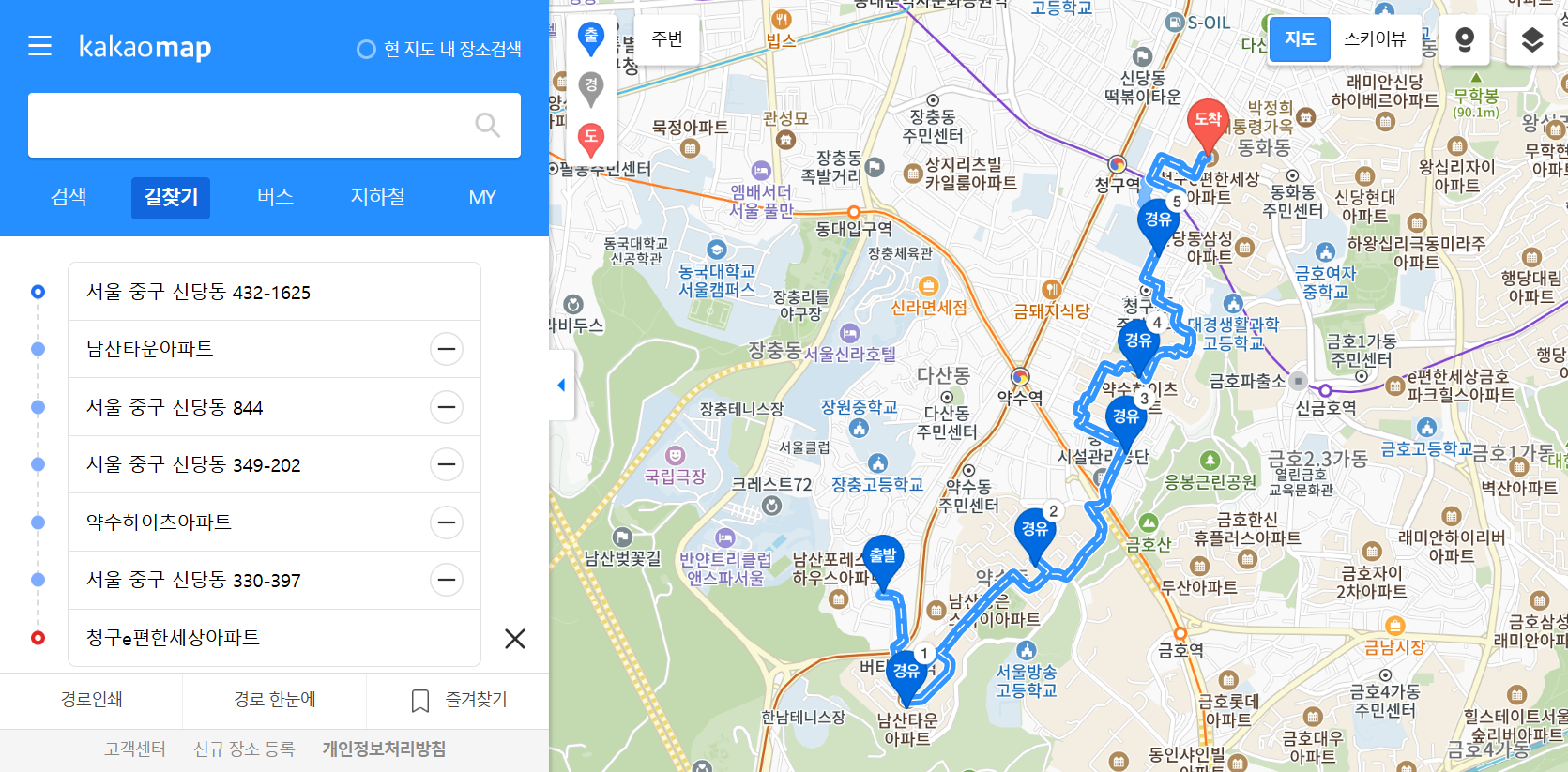Viewport: 1568px width, 772px height.
Task: View 경로 한눈에 overview
Action: (x=274, y=700)
